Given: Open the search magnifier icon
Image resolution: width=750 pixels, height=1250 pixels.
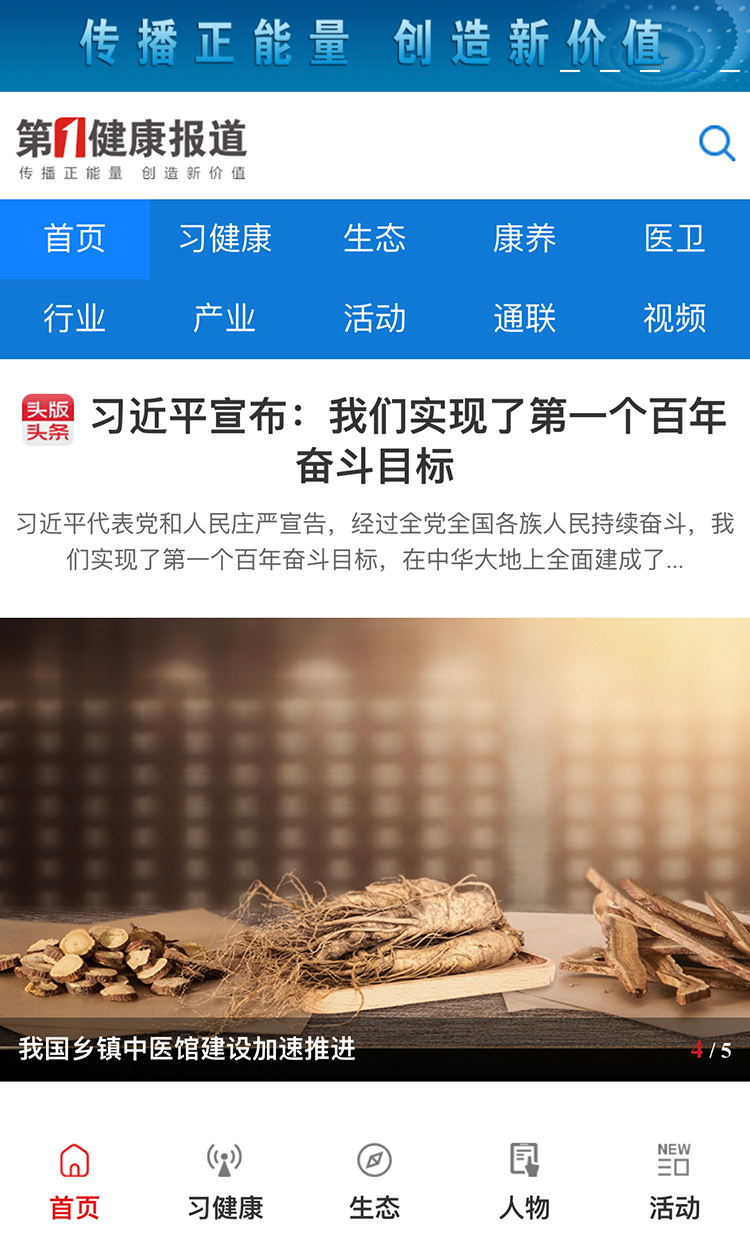Looking at the screenshot, I should (716, 144).
